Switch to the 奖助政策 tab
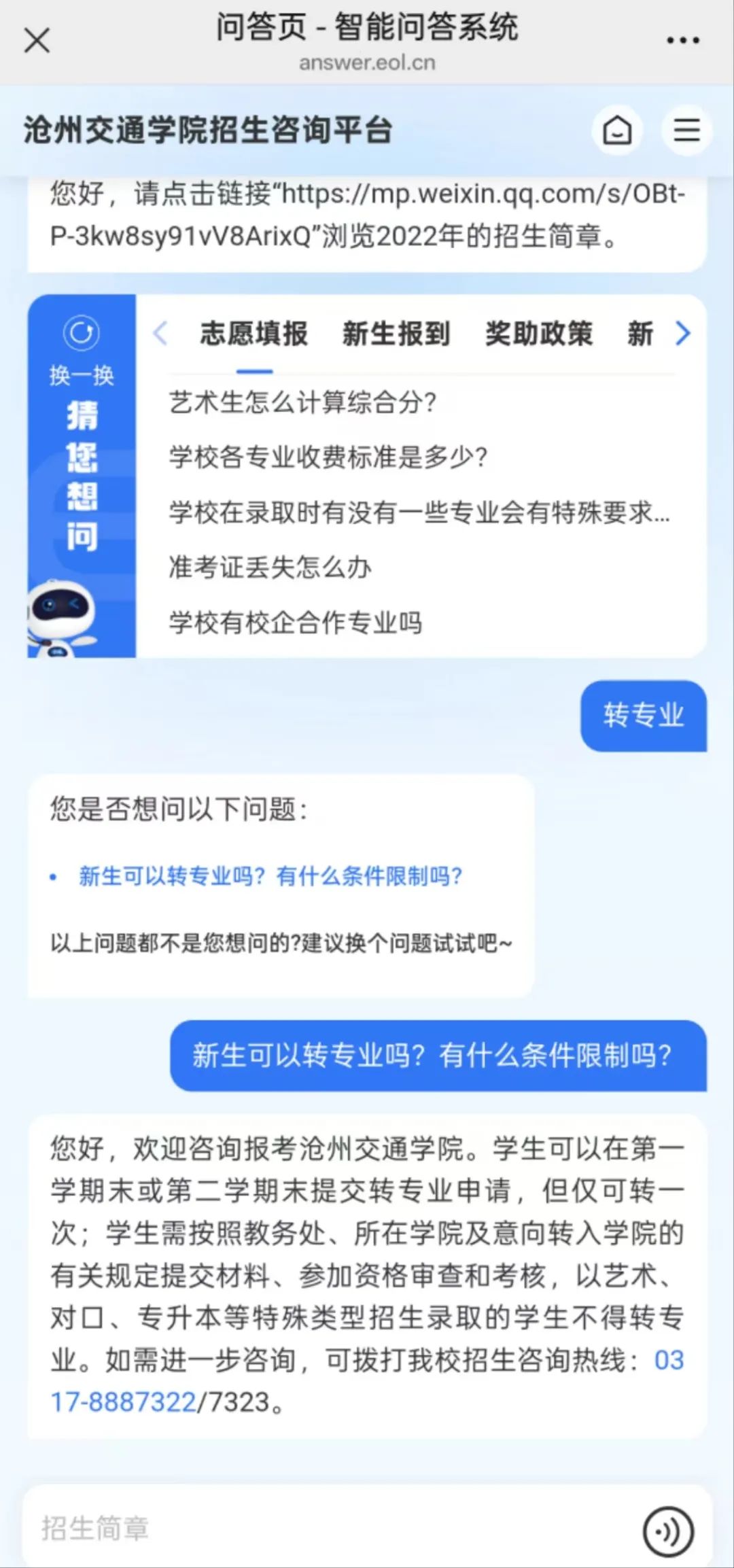 pyautogui.click(x=539, y=334)
